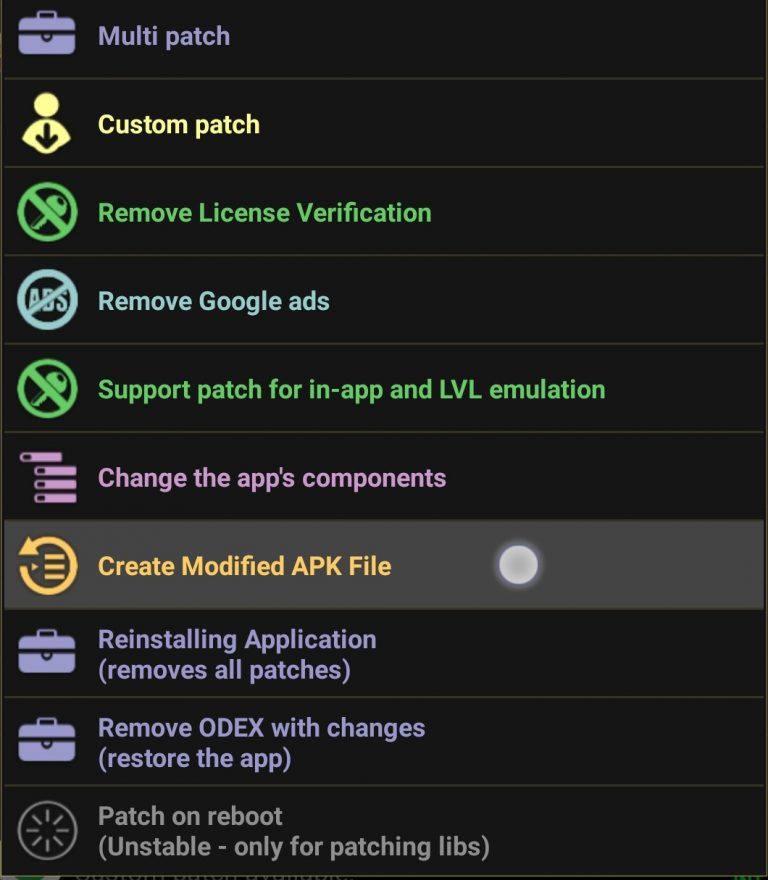Image resolution: width=768 pixels, height=880 pixels.
Task: Tap Remove ODEX with changes
Action: tap(261, 742)
